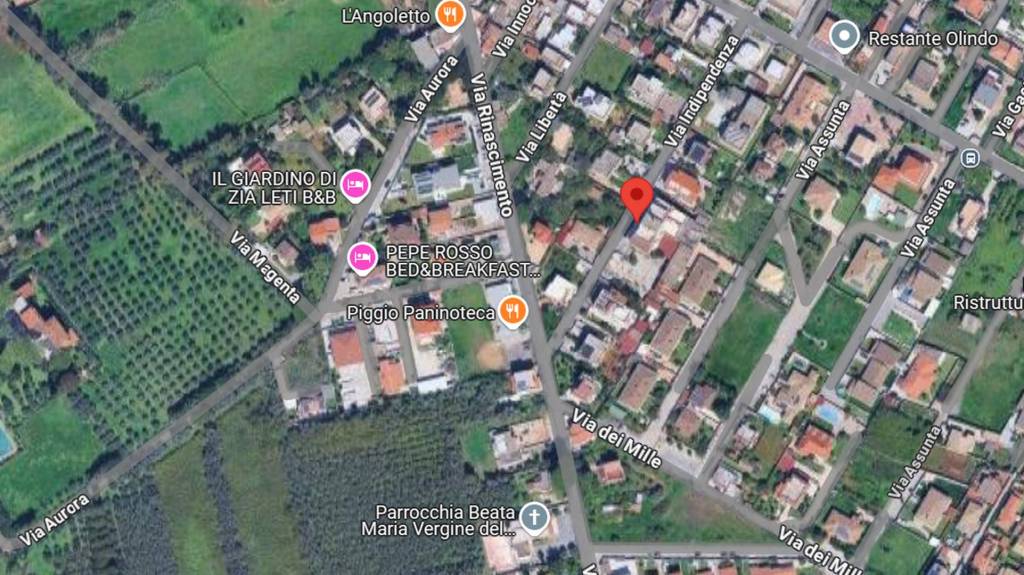1024x575 pixels.
Task: Select the Parrocchia Beata Maria Vergine church marker
Action: click(x=535, y=518)
